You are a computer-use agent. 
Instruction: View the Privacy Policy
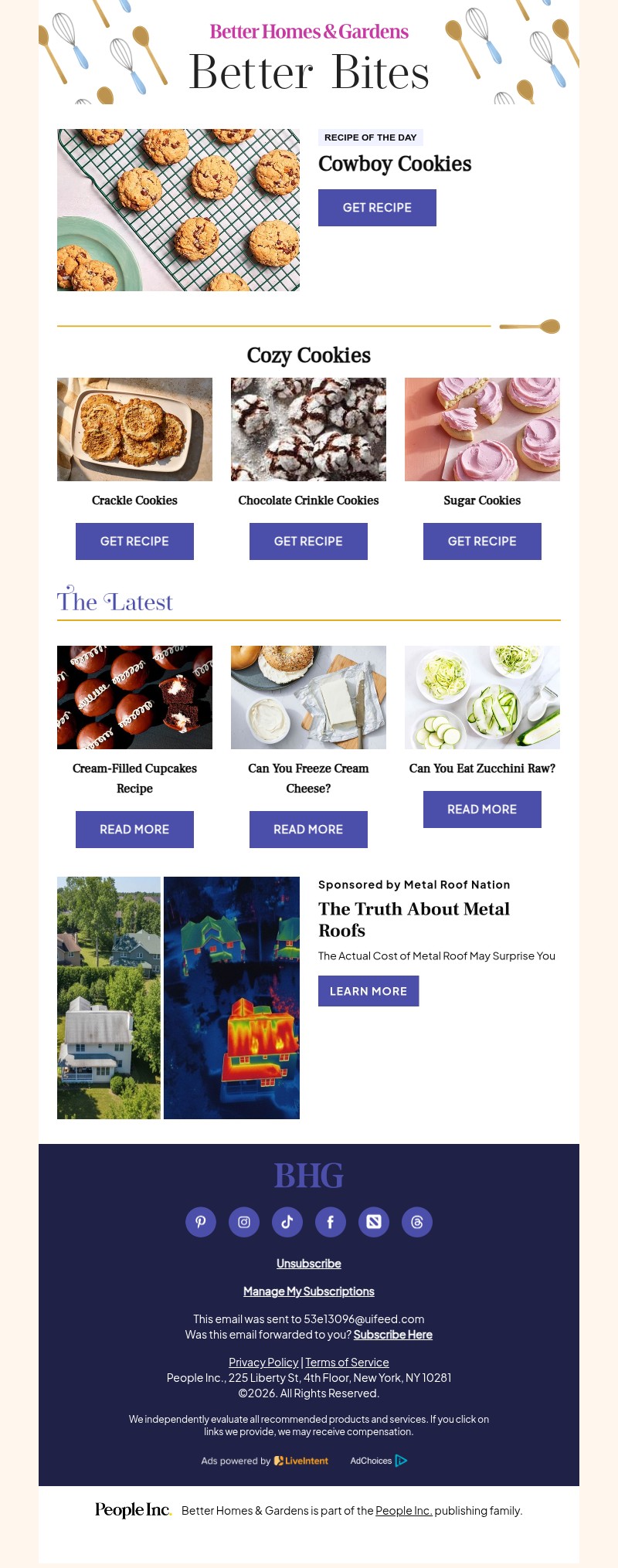pos(263,1362)
